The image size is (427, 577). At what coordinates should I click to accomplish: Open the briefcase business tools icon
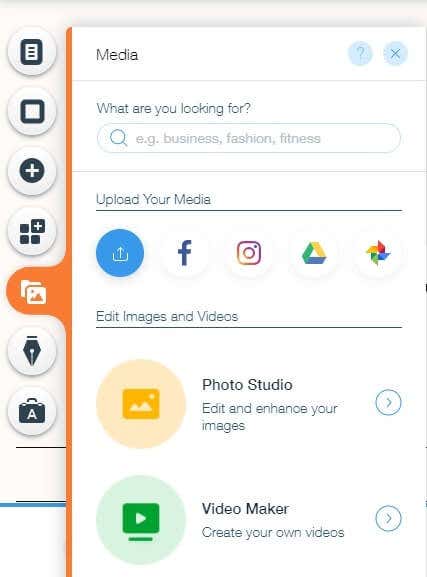(x=32, y=411)
